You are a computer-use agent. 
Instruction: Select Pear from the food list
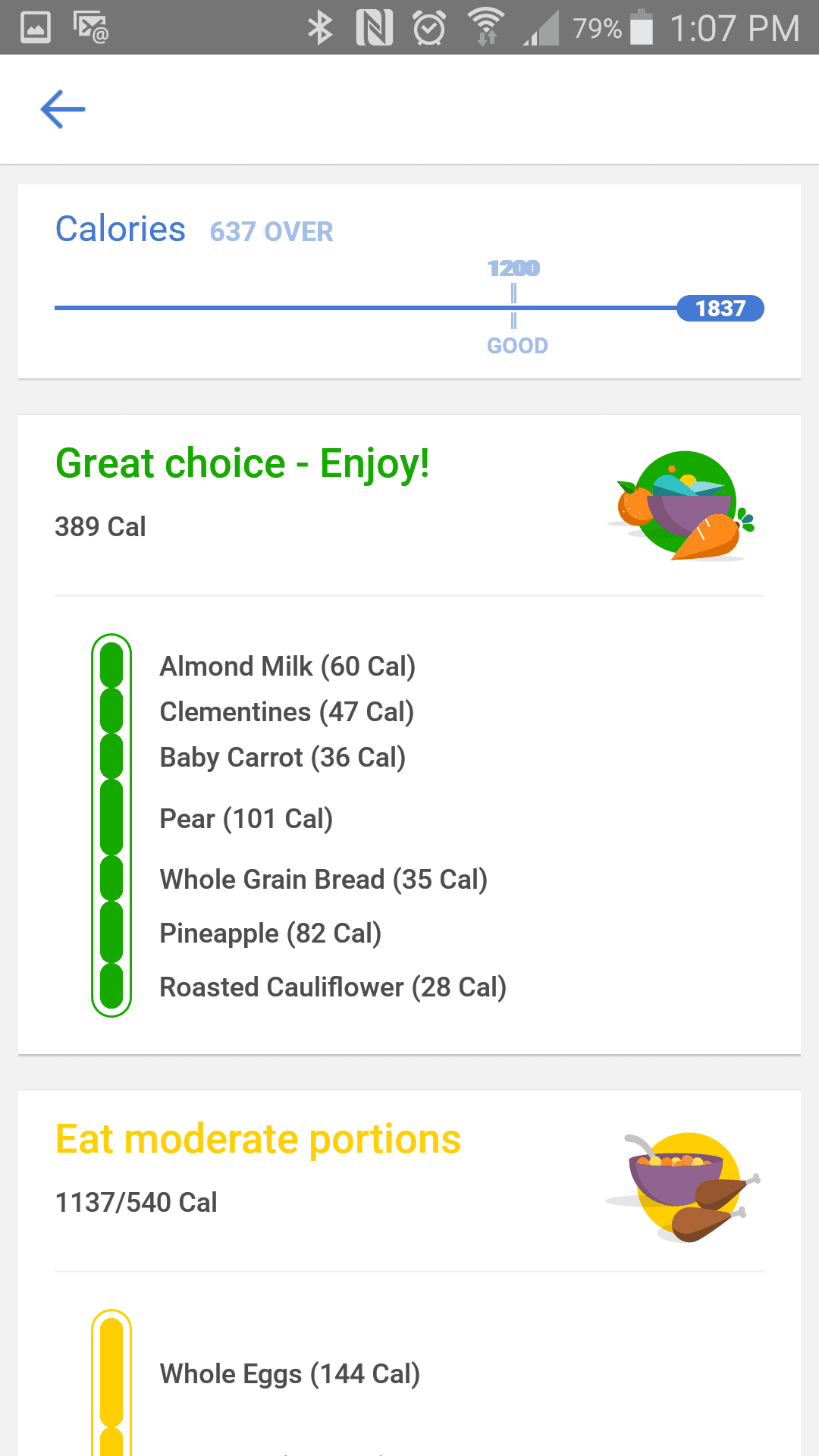pyautogui.click(x=246, y=819)
